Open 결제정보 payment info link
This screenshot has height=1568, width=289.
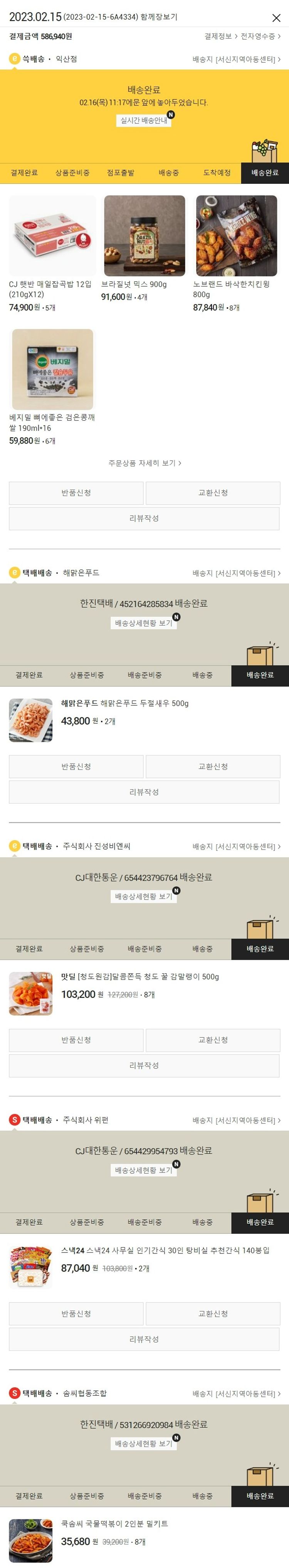pos(220,37)
